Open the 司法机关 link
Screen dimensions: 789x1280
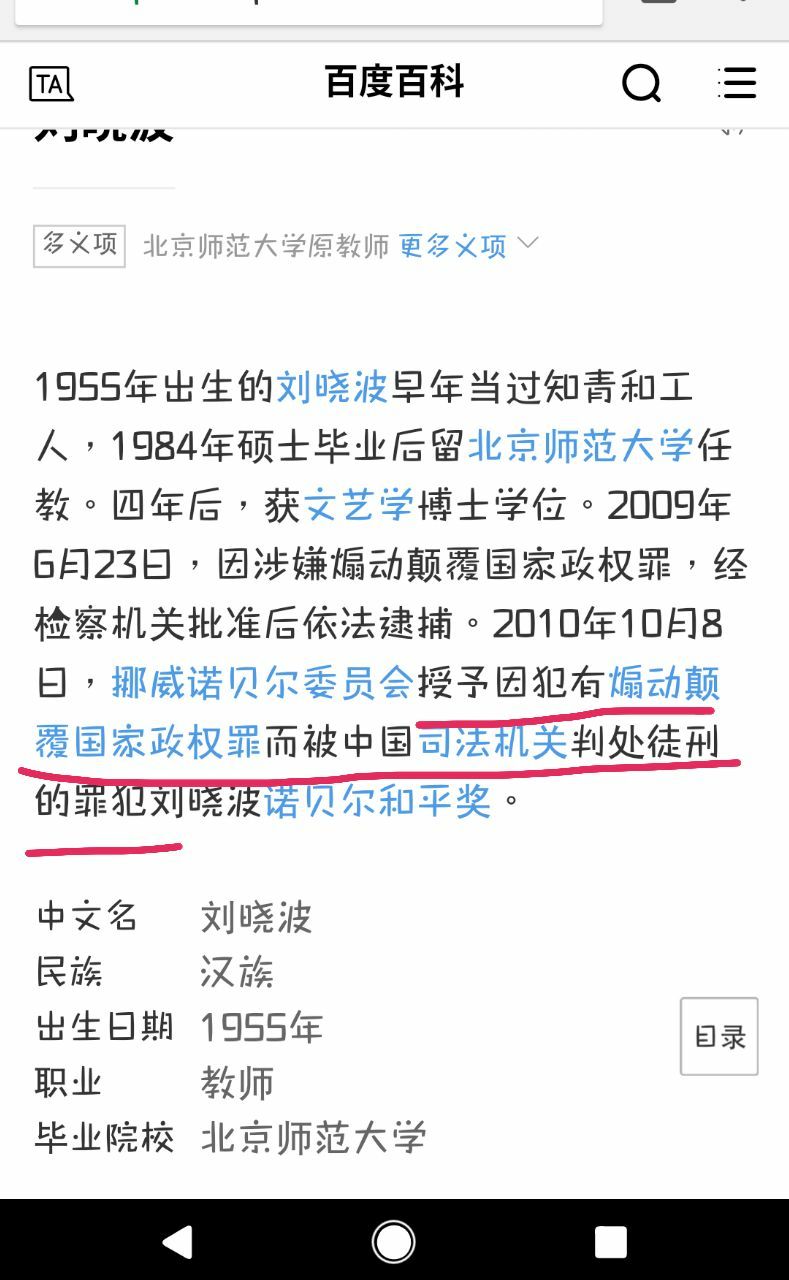click(493, 743)
